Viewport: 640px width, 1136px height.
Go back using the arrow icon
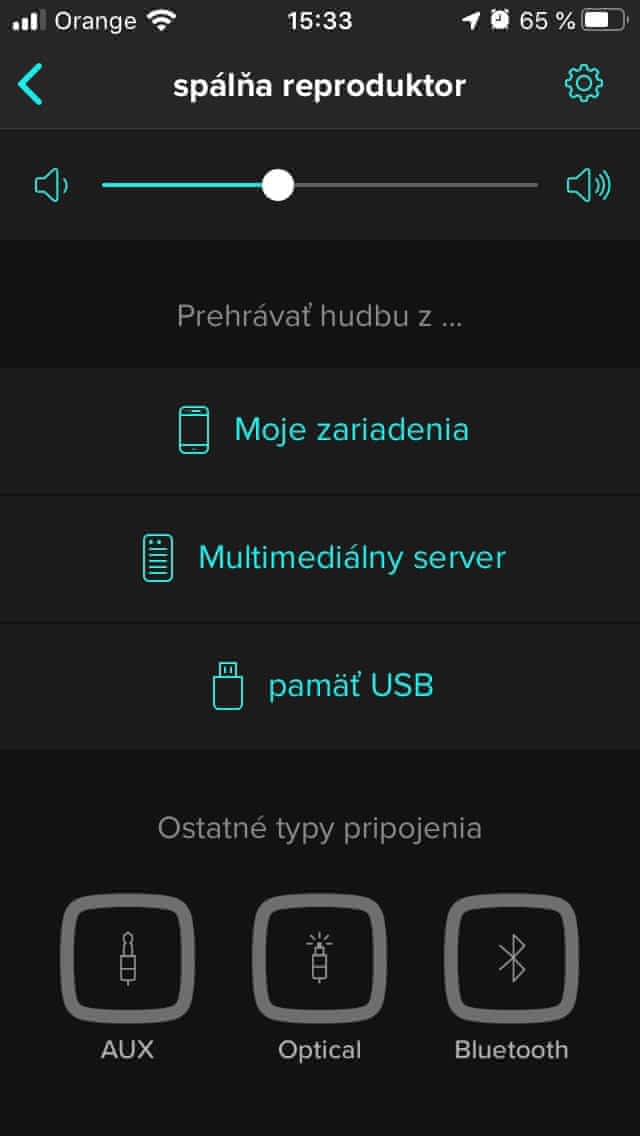[x=30, y=84]
